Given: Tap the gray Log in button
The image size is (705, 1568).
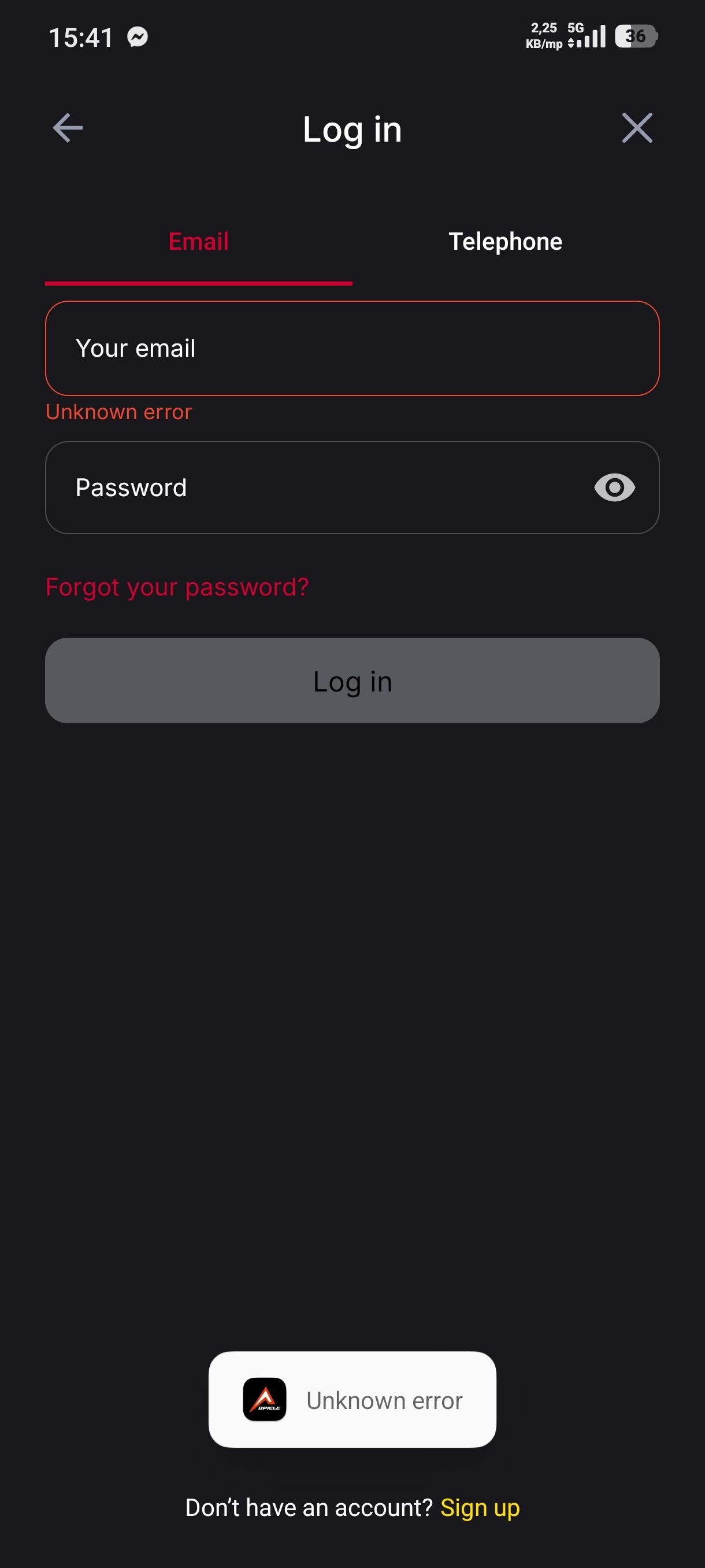Looking at the screenshot, I should [x=352, y=681].
